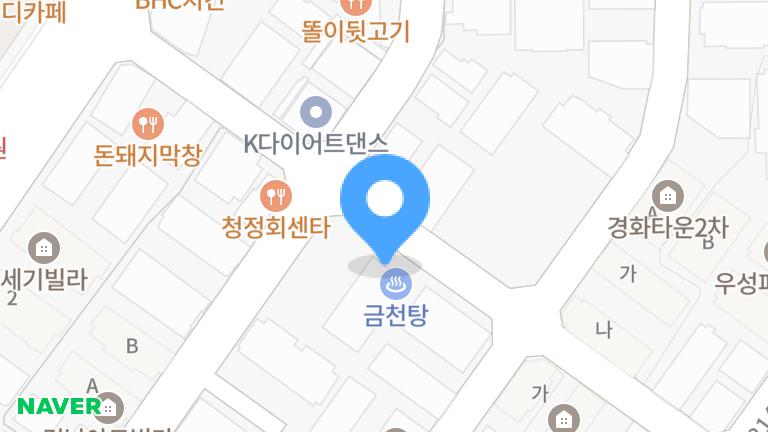The image size is (768, 432).
Task: Open the 돈돼지막창 restaurant marker
Action: [148, 124]
